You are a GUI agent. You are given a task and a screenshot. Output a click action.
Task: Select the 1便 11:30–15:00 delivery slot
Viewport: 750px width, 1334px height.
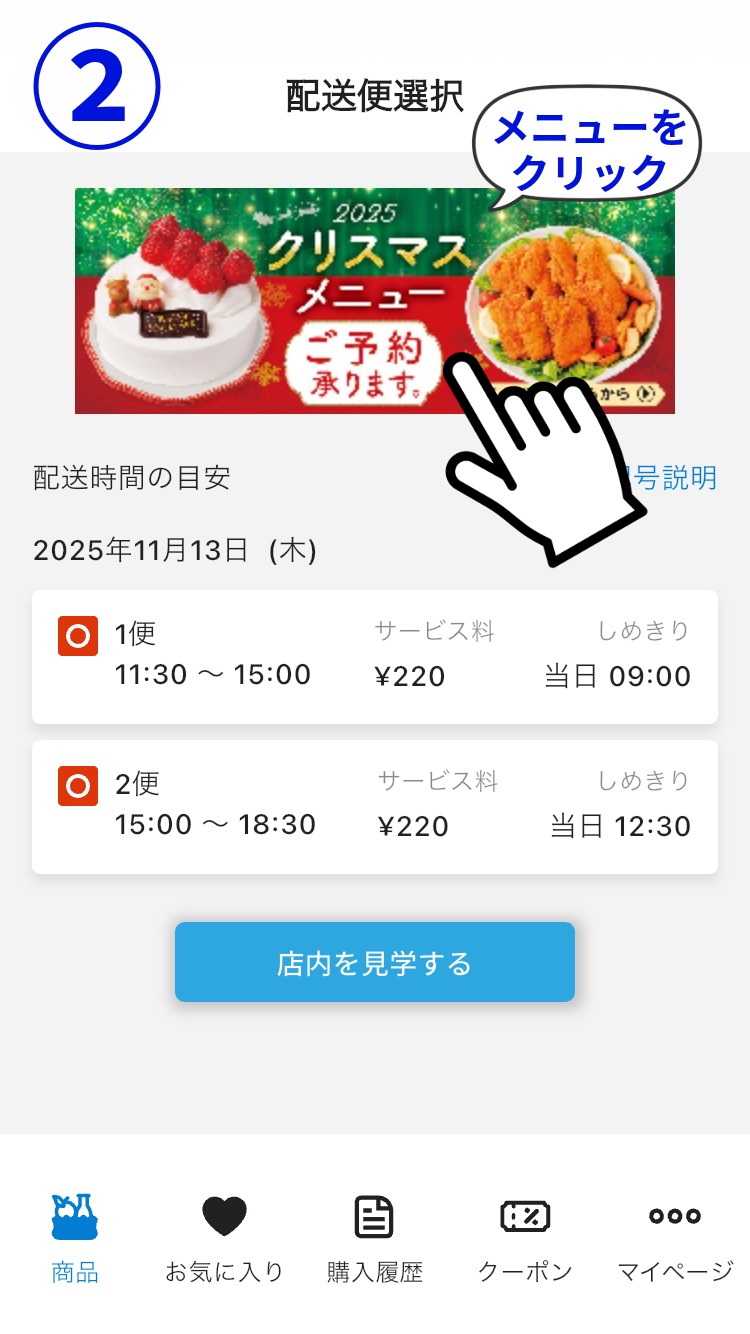[x=374, y=656]
